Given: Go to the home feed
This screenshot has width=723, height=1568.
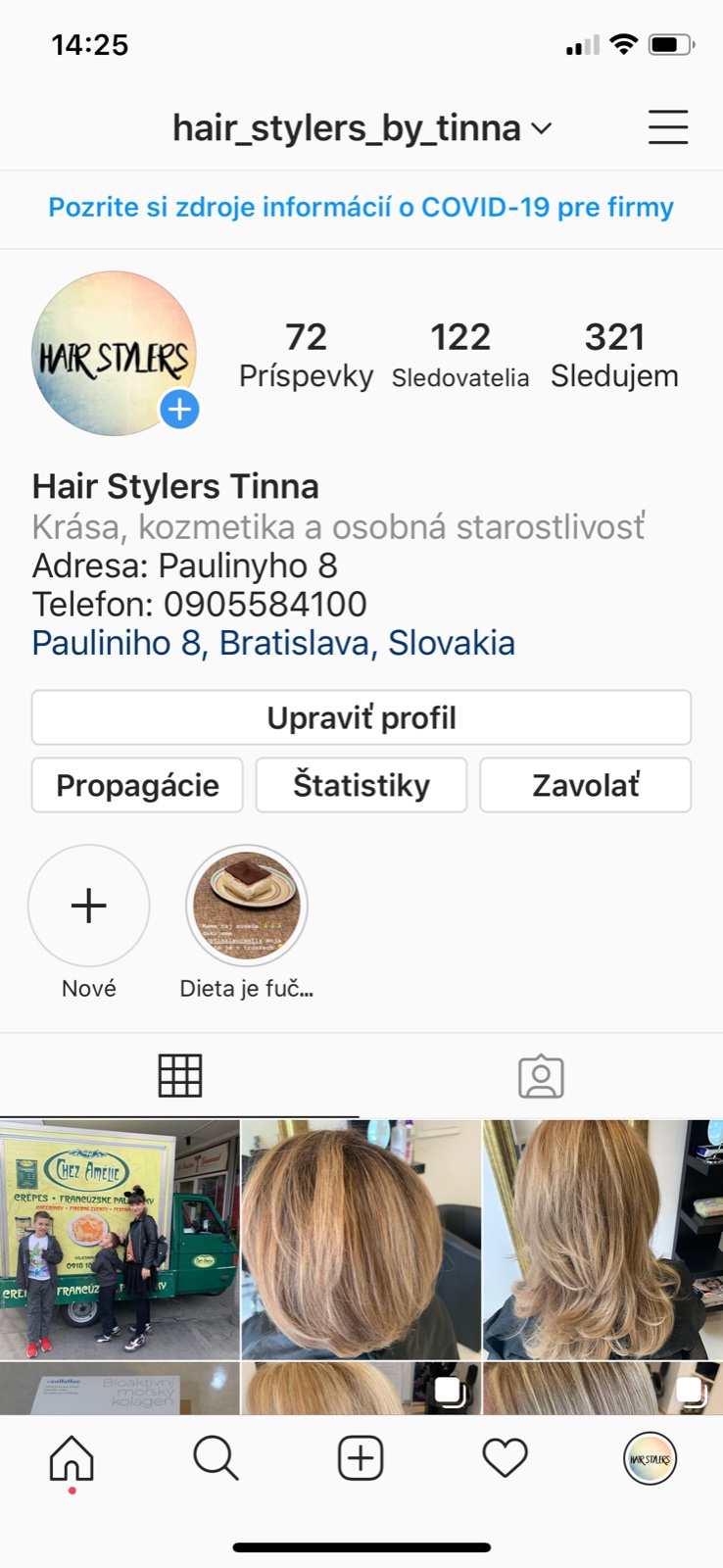Looking at the screenshot, I should coord(72,1458).
